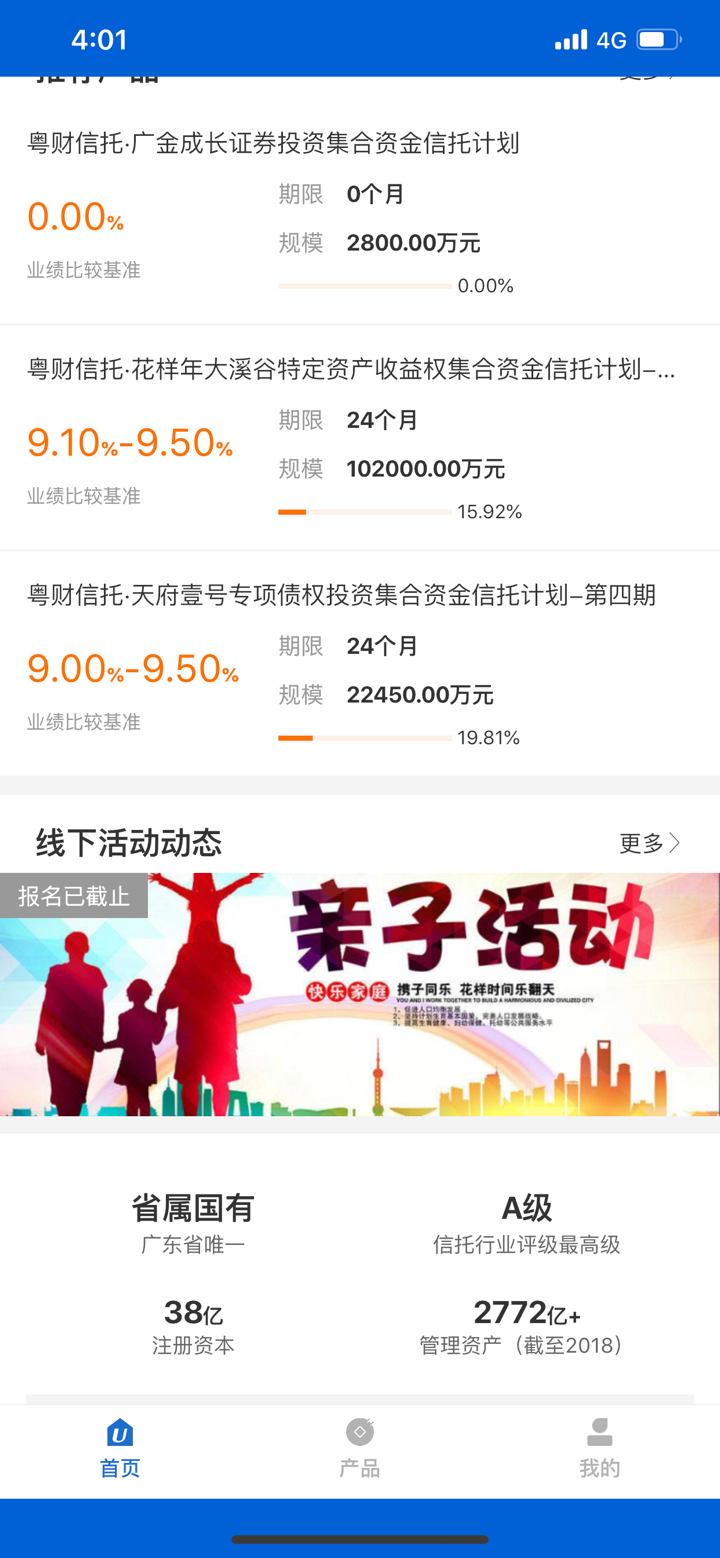The image size is (720, 1558).
Task: Open 更多 next to 线下活动动态
Action: tap(641, 843)
